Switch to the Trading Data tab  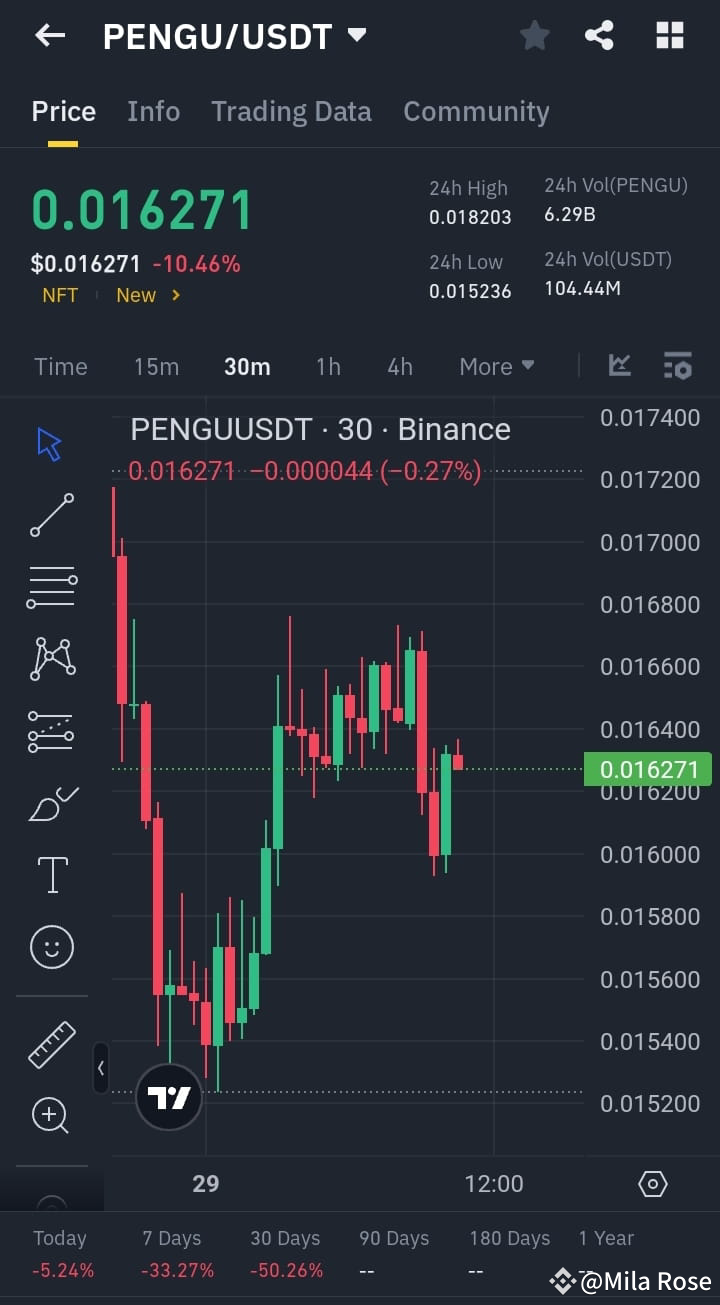click(291, 111)
